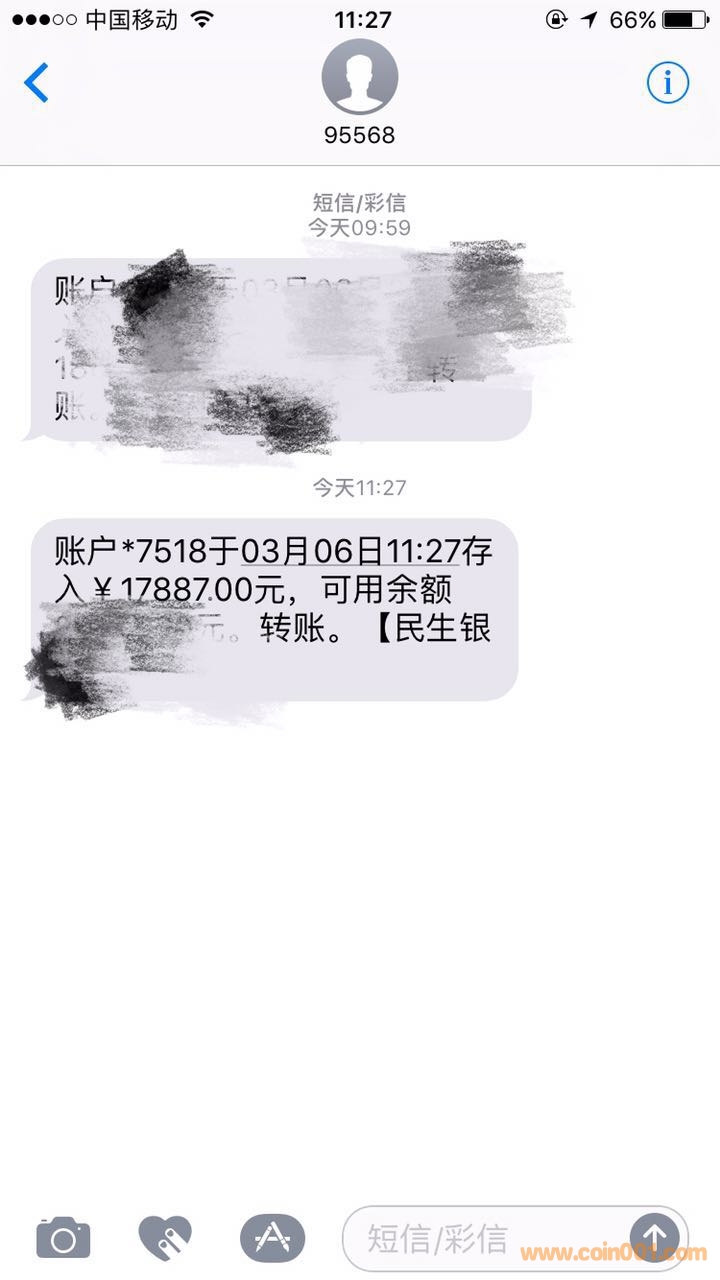This screenshot has height=1280, width=720.
Task: Open contact details info button
Action: (667, 83)
